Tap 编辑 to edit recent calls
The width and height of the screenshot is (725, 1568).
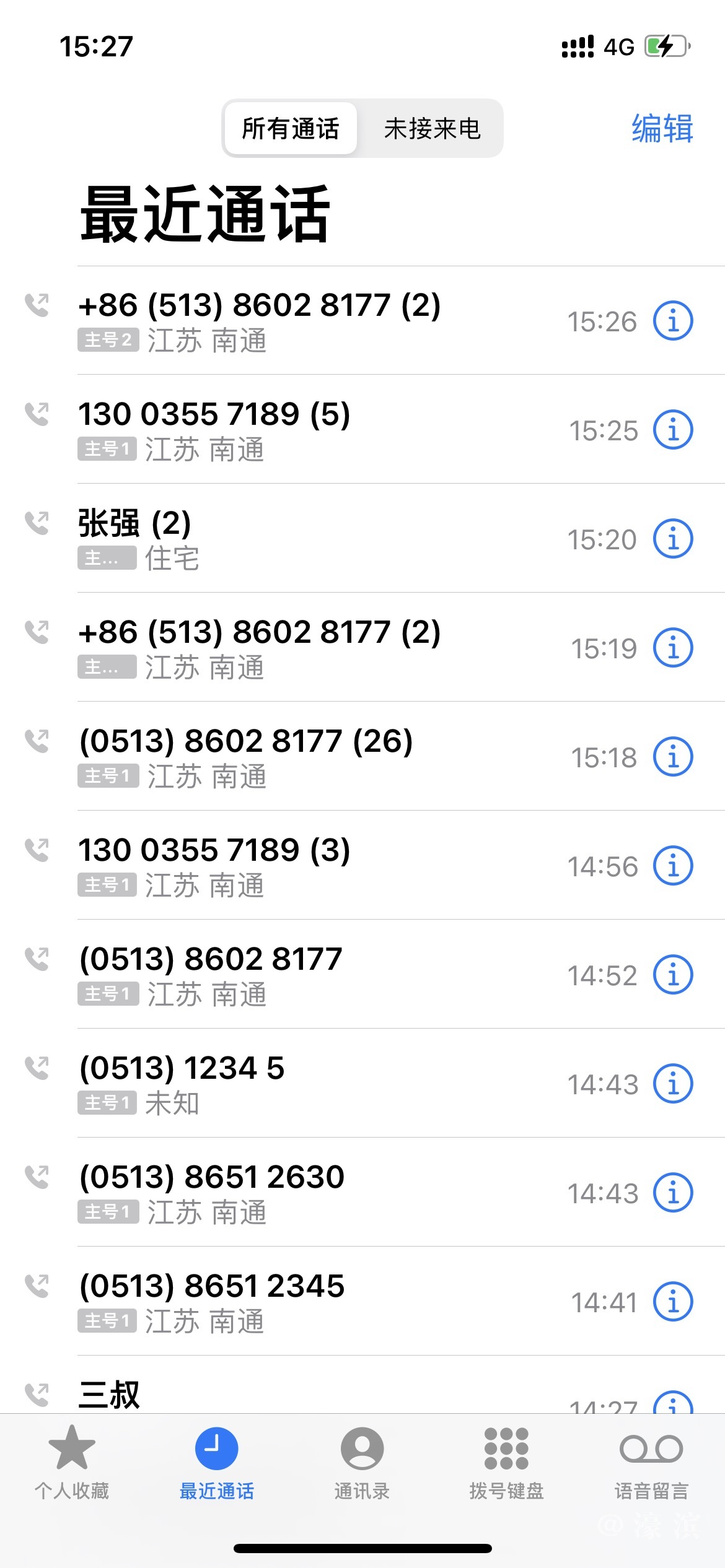662,129
